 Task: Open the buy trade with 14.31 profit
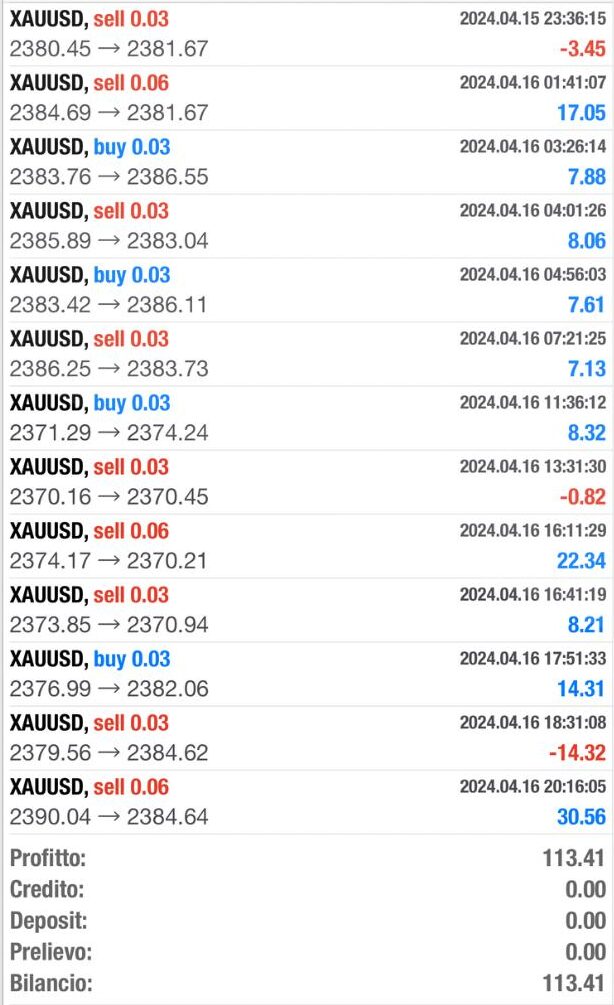[x=307, y=675]
